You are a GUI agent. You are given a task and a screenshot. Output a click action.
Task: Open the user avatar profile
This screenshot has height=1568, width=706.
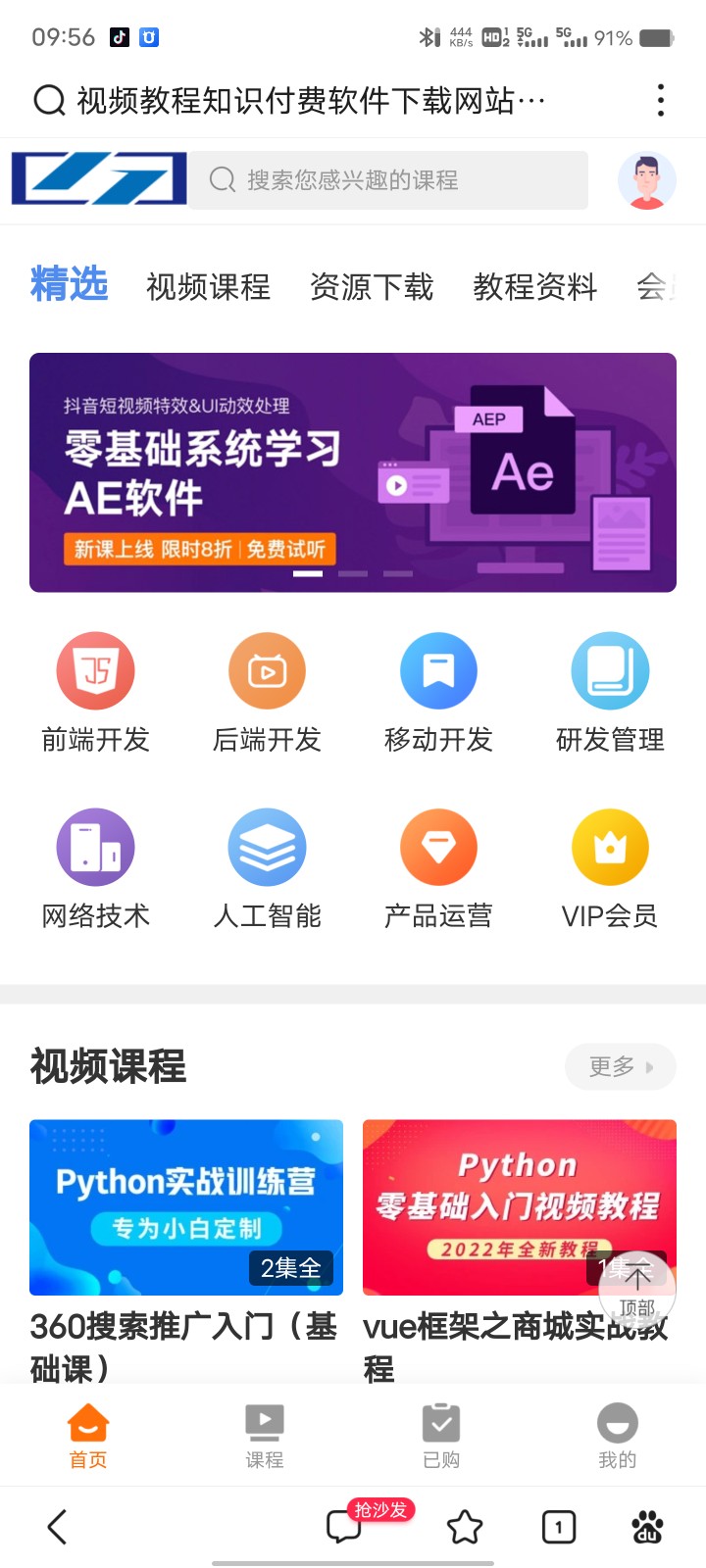(x=646, y=180)
